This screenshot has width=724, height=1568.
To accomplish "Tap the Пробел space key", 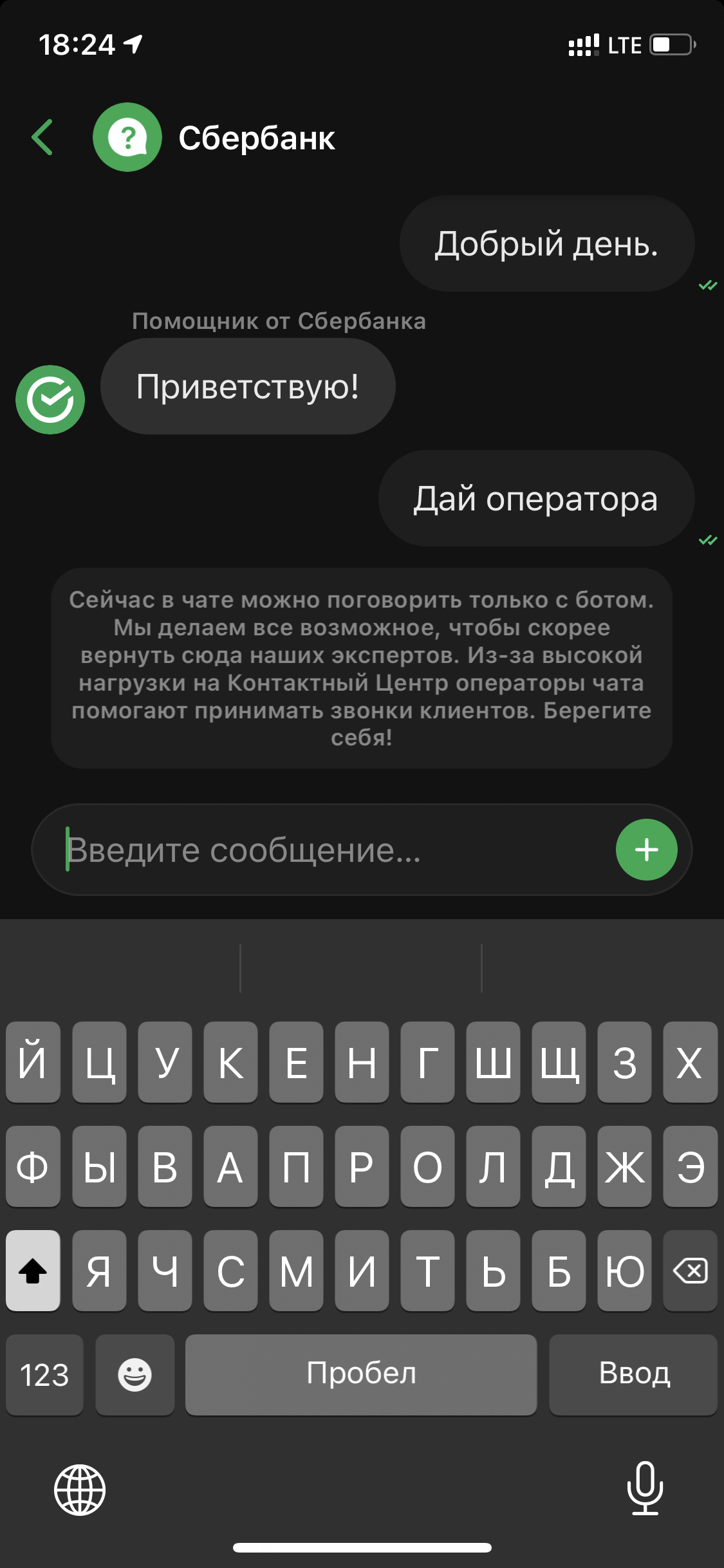I will (361, 1375).
